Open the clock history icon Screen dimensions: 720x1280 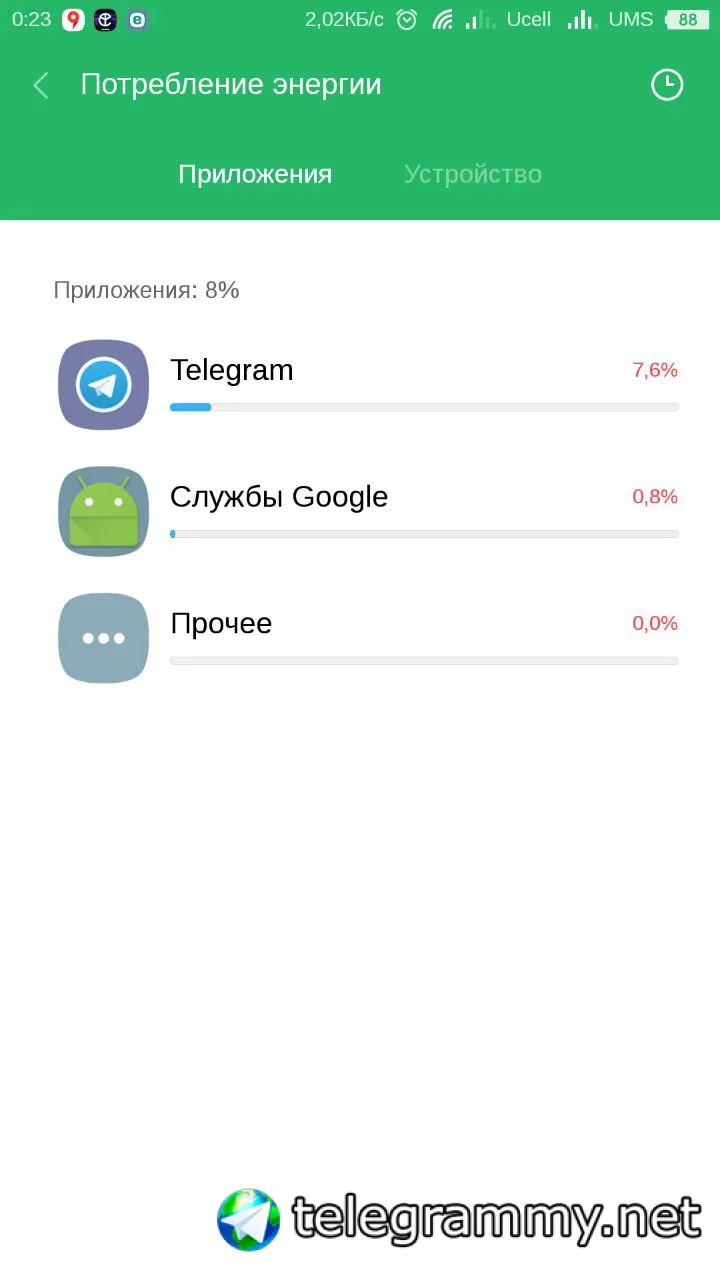click(x=667, y=85)
